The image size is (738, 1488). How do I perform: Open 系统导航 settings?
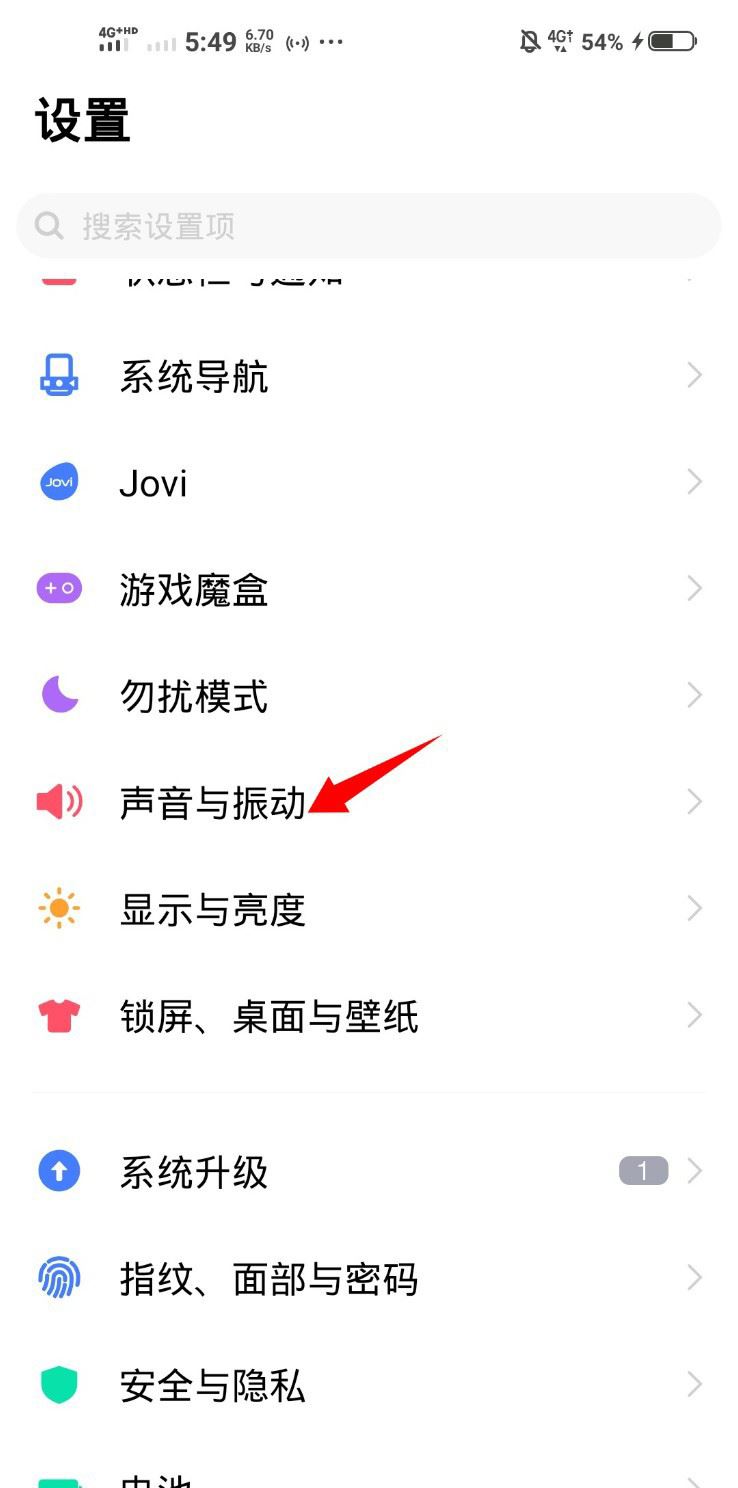click(369, 377)
